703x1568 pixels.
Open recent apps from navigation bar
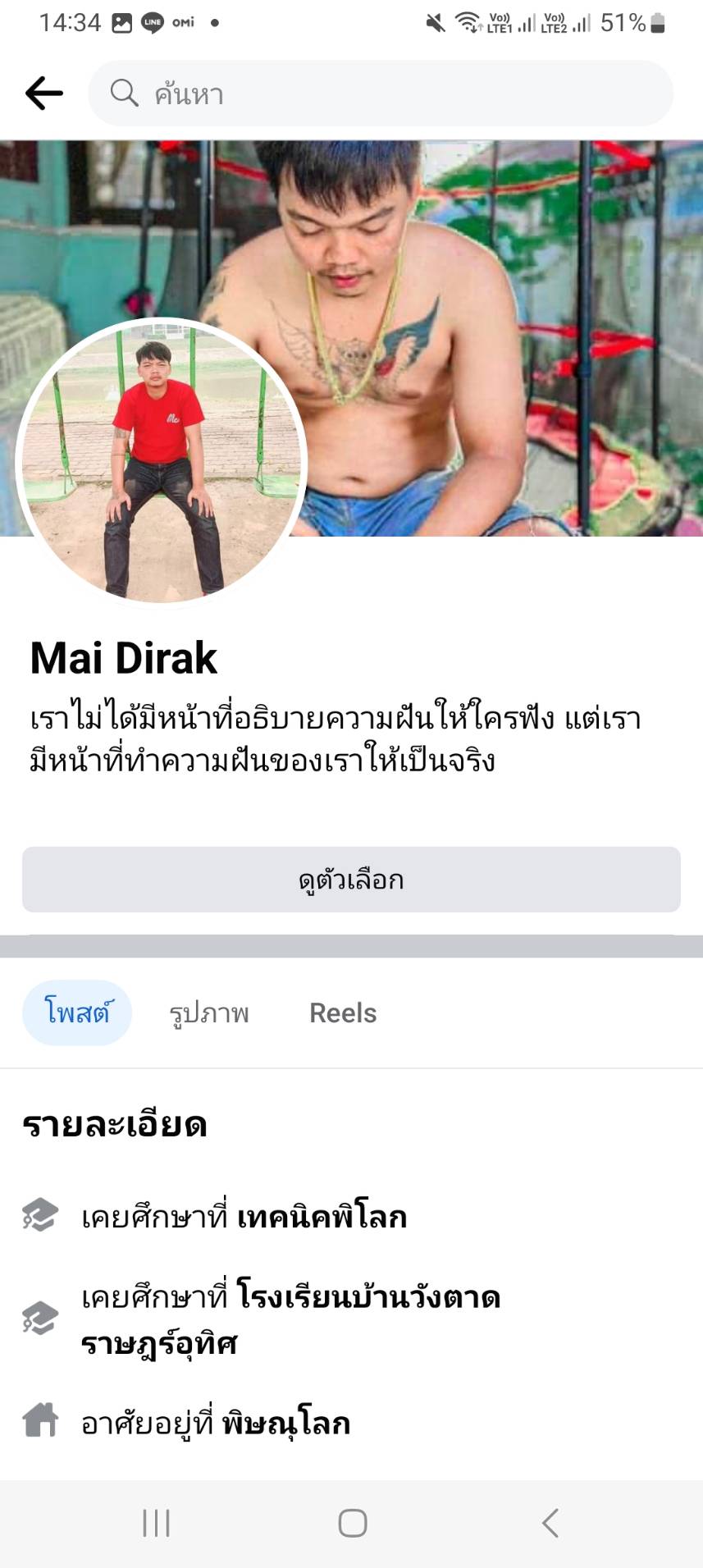pyautogui.click(x=156, y=1523)
